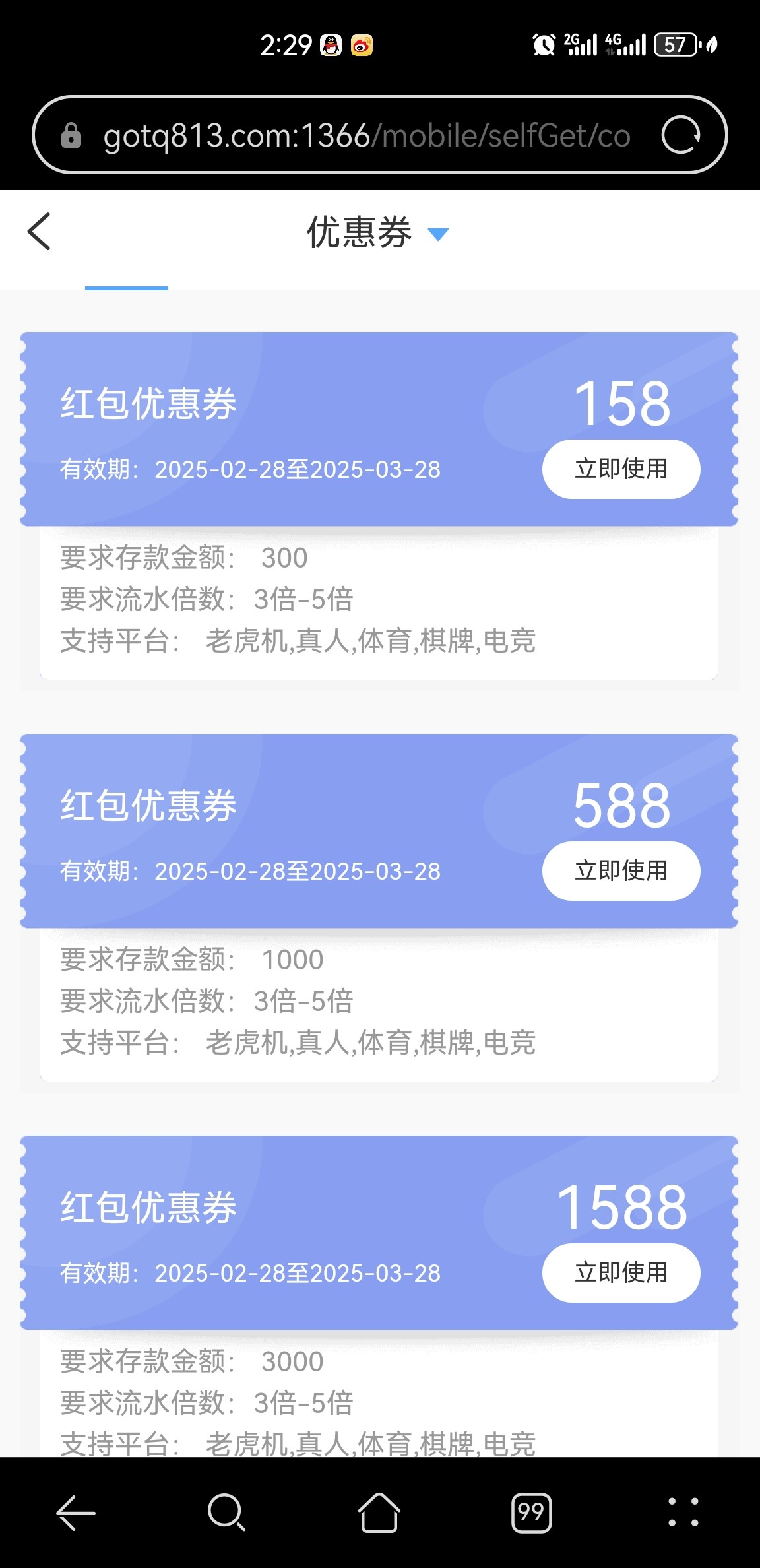Open the 99 tabs switcher

click(531, 1512)
